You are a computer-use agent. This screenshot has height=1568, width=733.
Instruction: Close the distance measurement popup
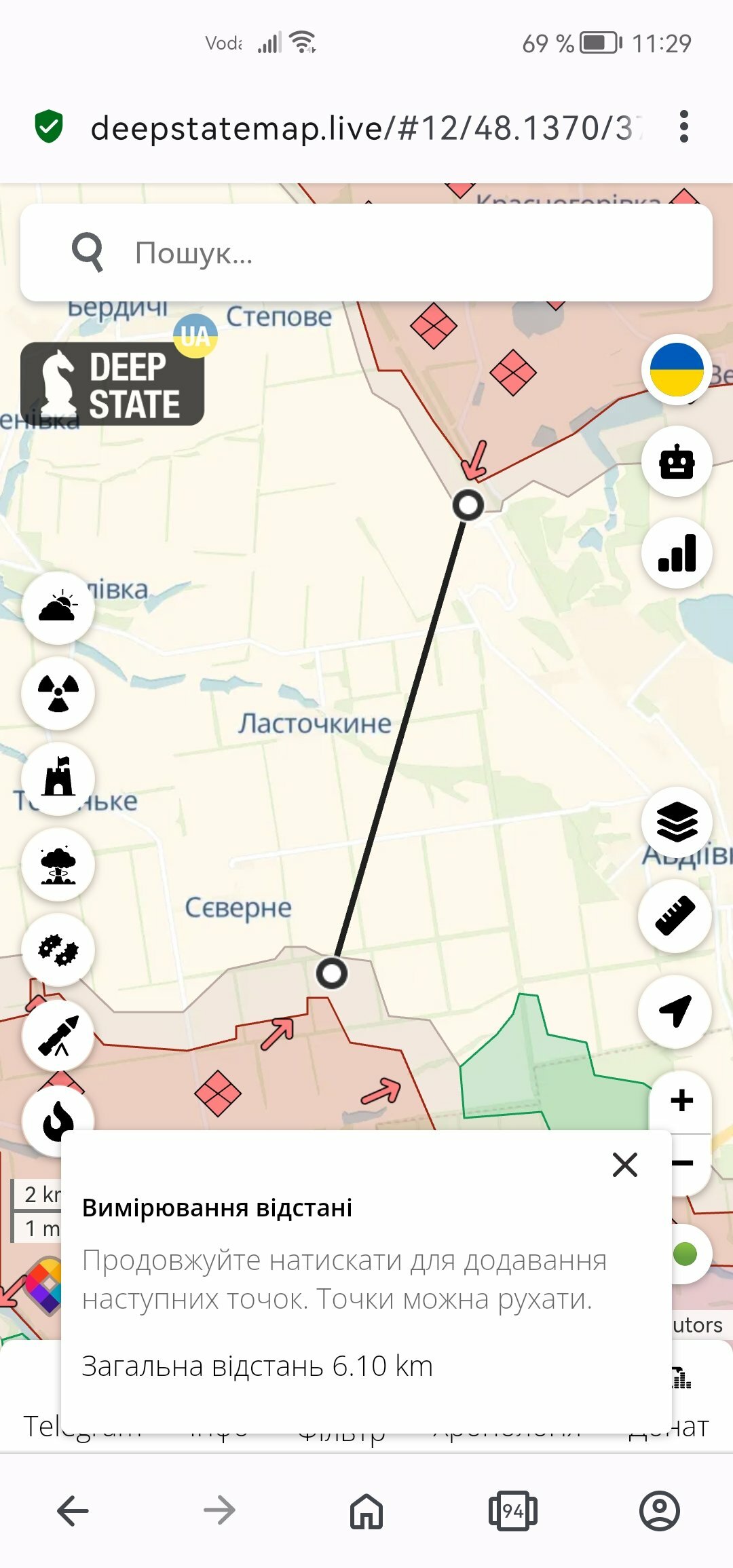pos(624,1165)
